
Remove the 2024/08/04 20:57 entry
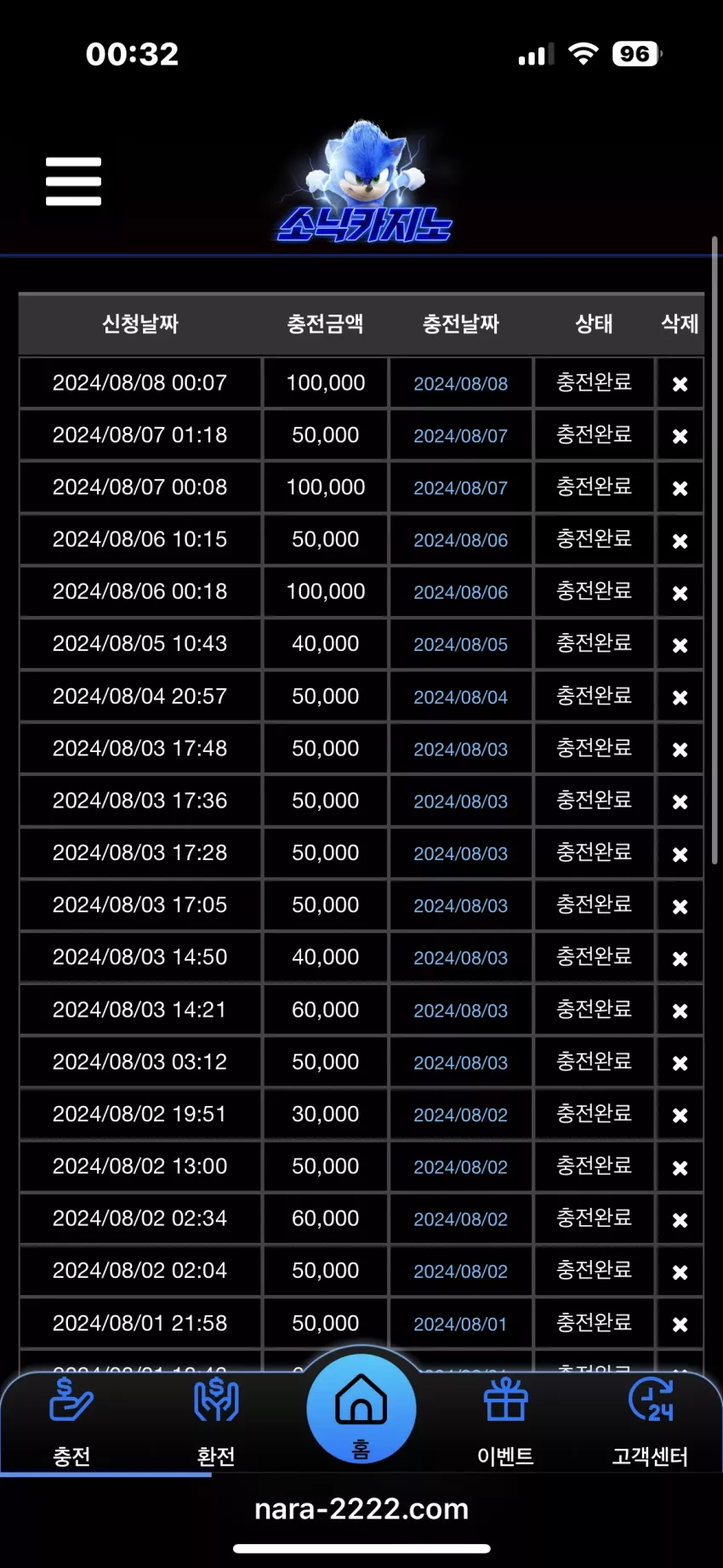click(680, 697)
